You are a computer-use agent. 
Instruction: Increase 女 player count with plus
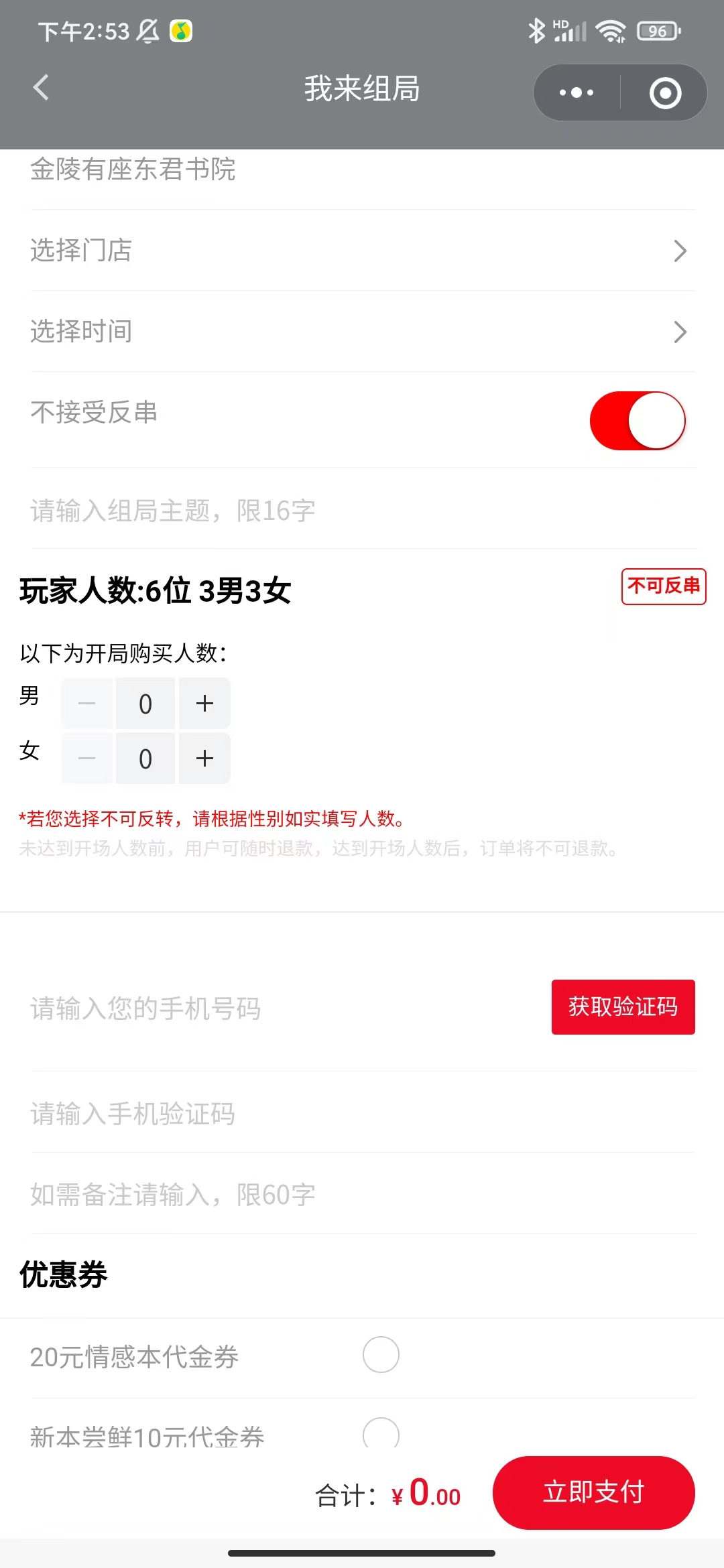204,758
